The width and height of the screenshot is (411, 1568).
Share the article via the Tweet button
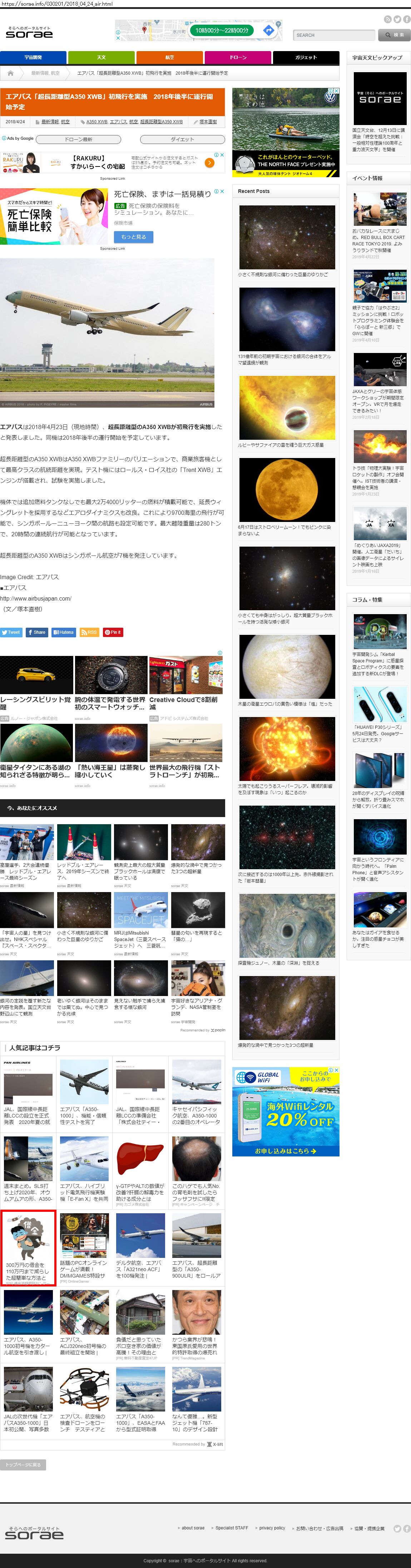[11, 632]
